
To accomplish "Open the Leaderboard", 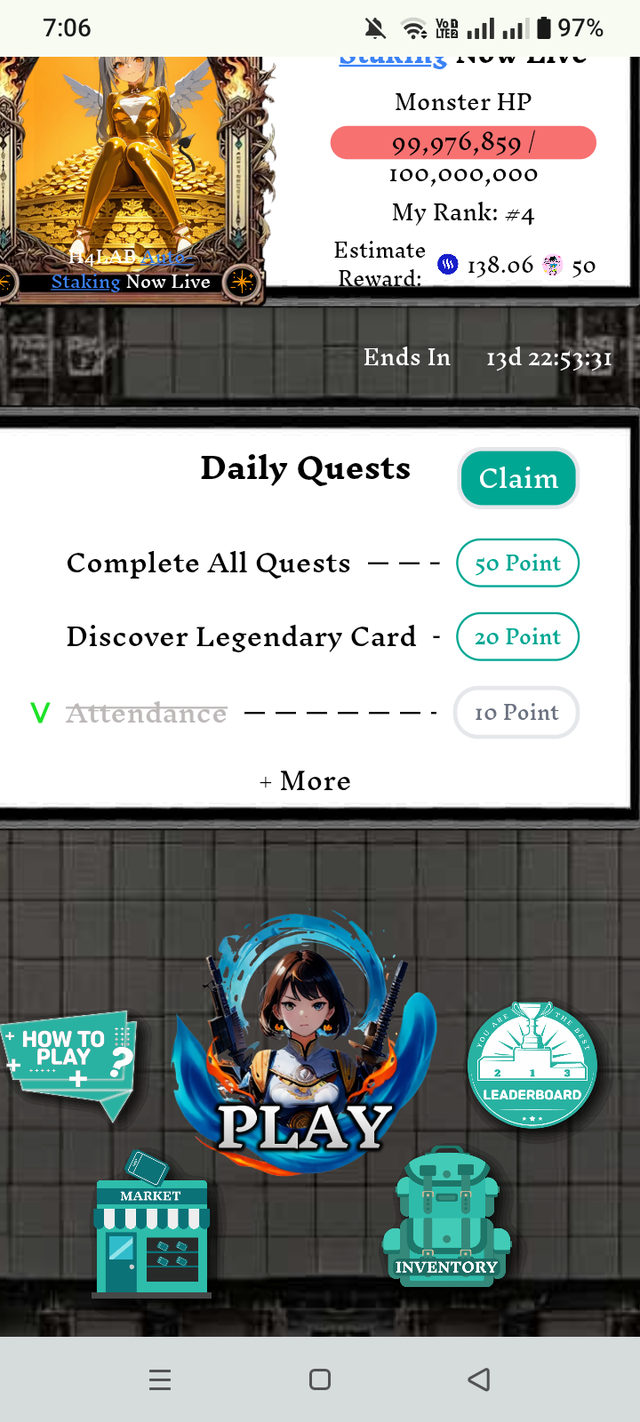I will tap(532, 1064).
